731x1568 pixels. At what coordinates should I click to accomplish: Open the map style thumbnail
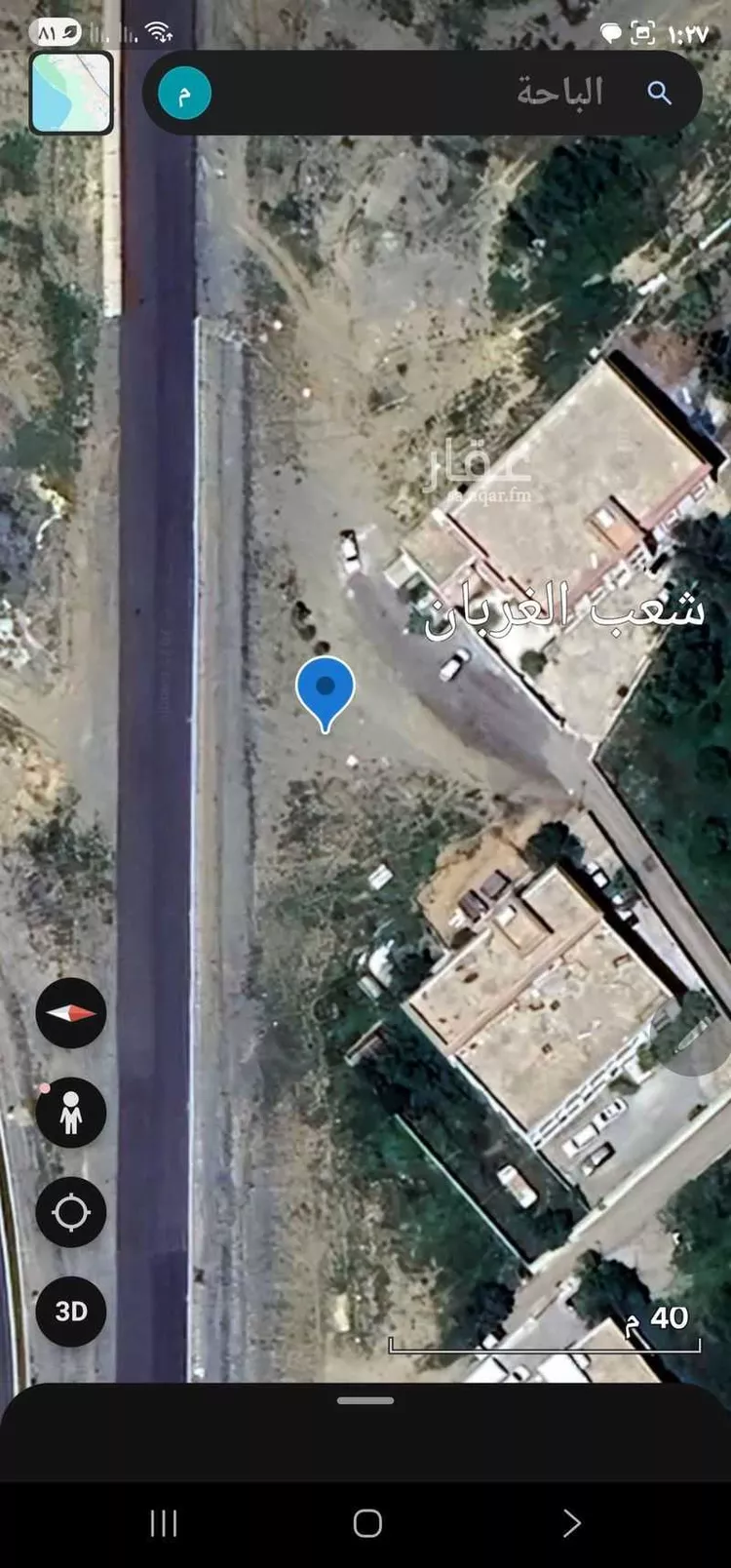coord(71,93)
